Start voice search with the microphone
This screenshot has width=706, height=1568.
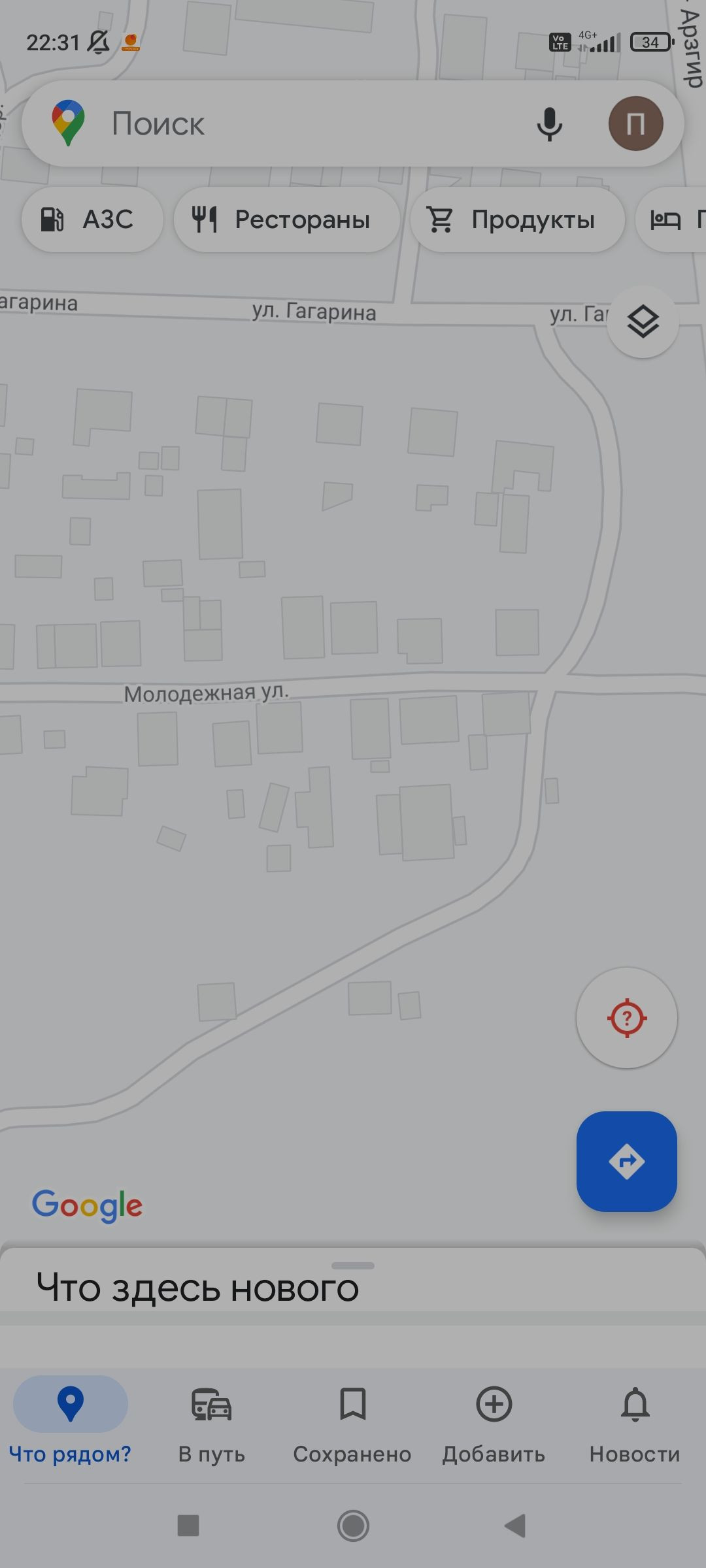(x=549, y=123)
